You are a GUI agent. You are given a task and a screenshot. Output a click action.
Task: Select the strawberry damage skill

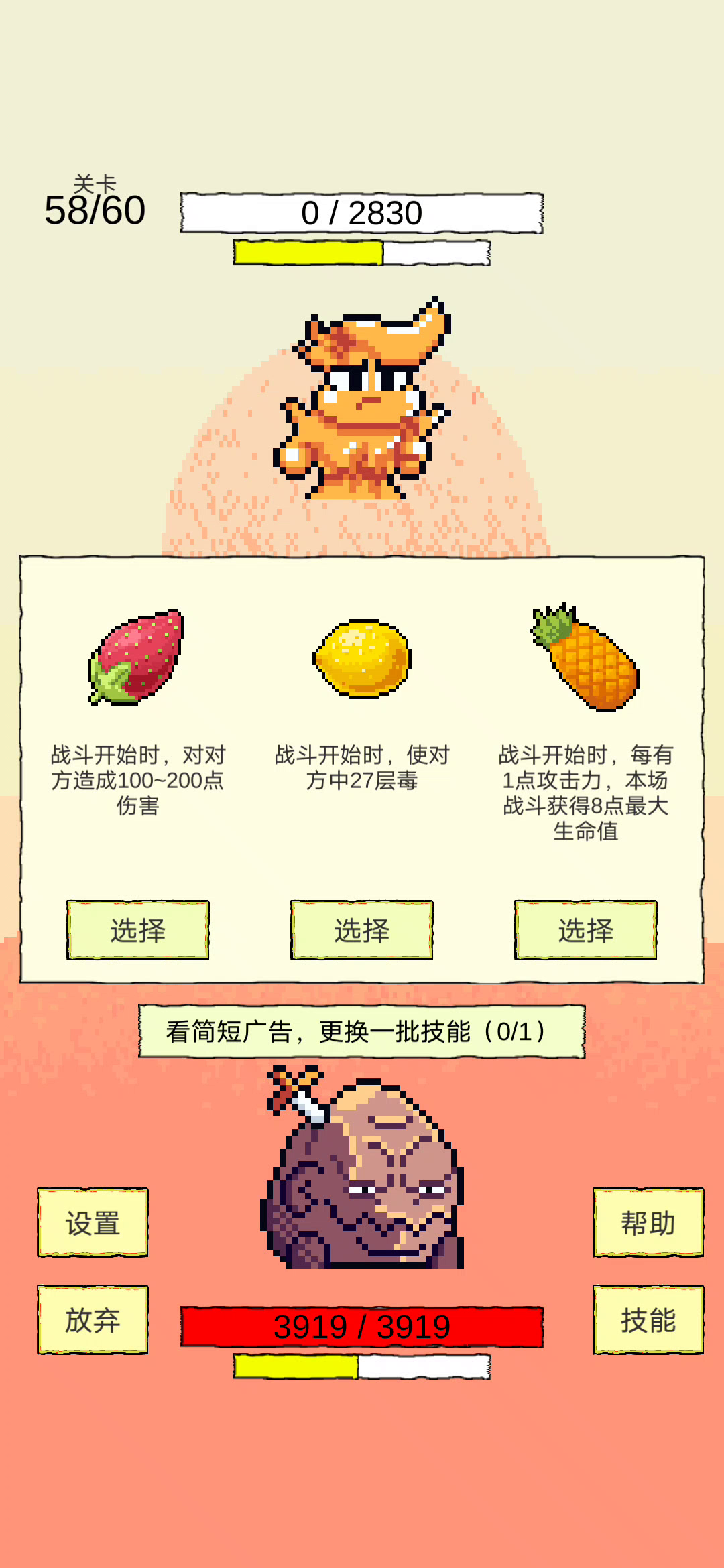pyautogui.click(x=138, y=930)
